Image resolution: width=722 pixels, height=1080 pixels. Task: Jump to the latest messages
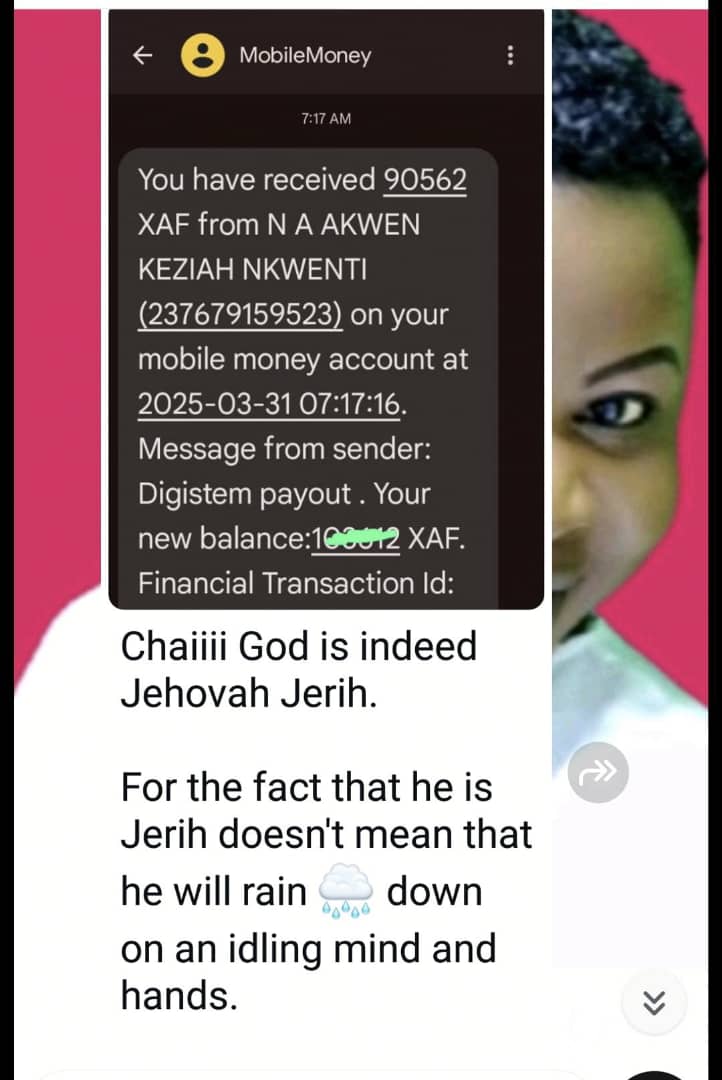click(653, 1003)
